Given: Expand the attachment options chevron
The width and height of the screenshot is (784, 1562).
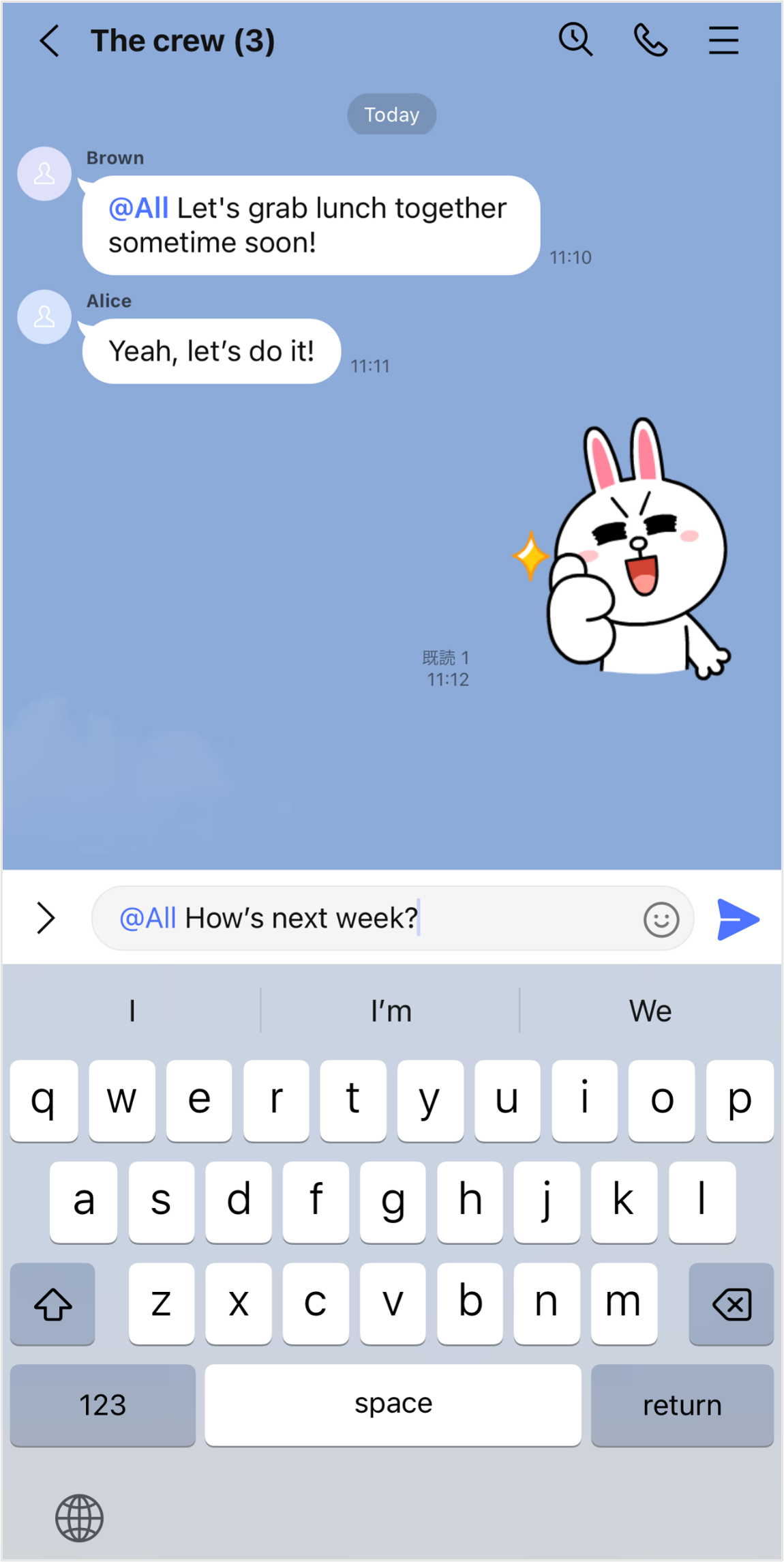Looking at the screenshot, I should tap(46, 918).
